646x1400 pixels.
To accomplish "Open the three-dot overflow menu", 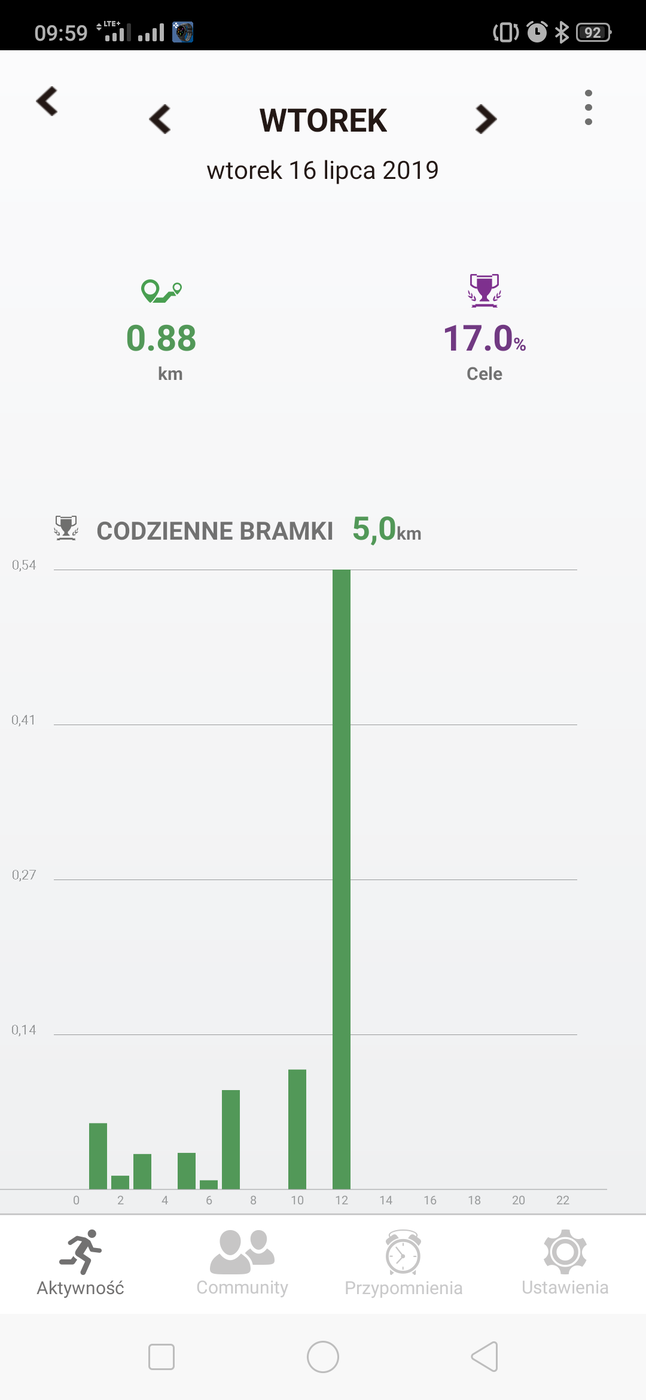I will (588, 108).
